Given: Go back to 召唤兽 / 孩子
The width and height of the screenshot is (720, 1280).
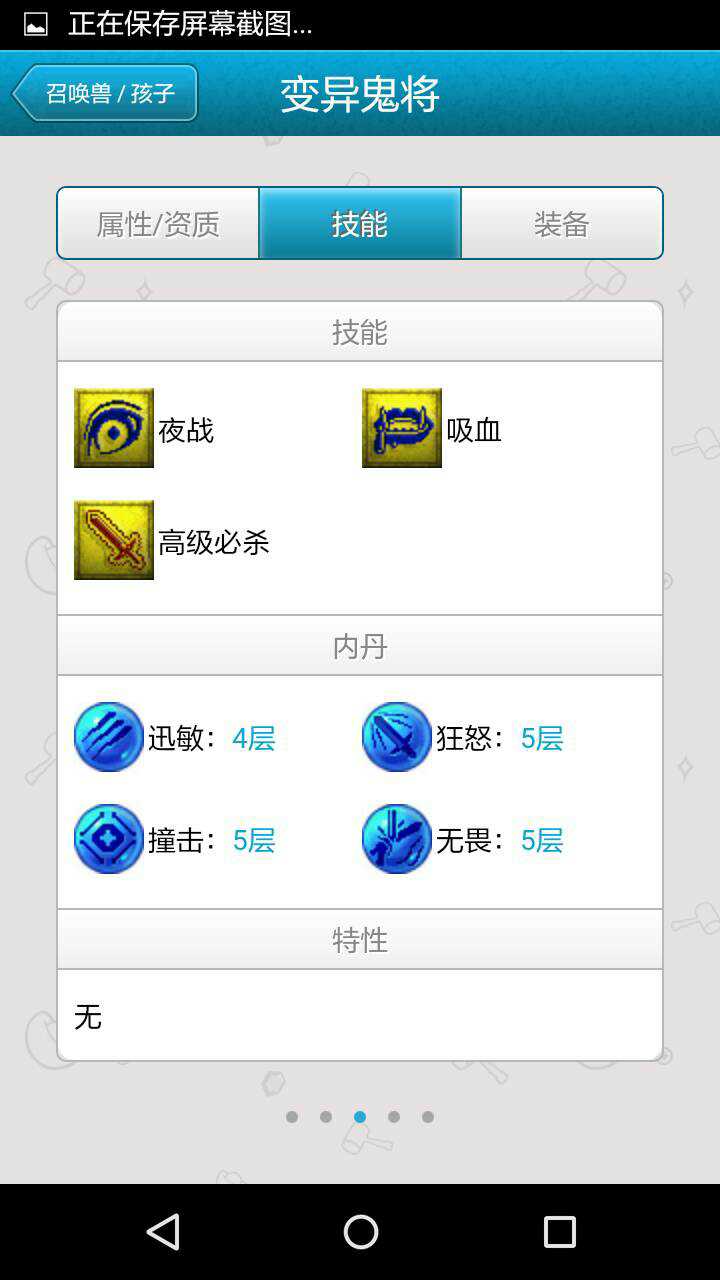Looking at the screenshot, I should tap(105, 93).
